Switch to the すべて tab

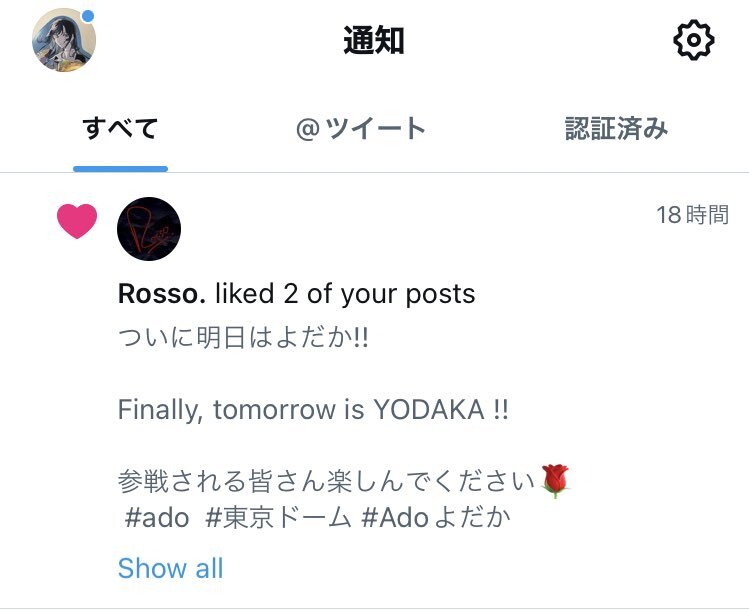point(120,128)
